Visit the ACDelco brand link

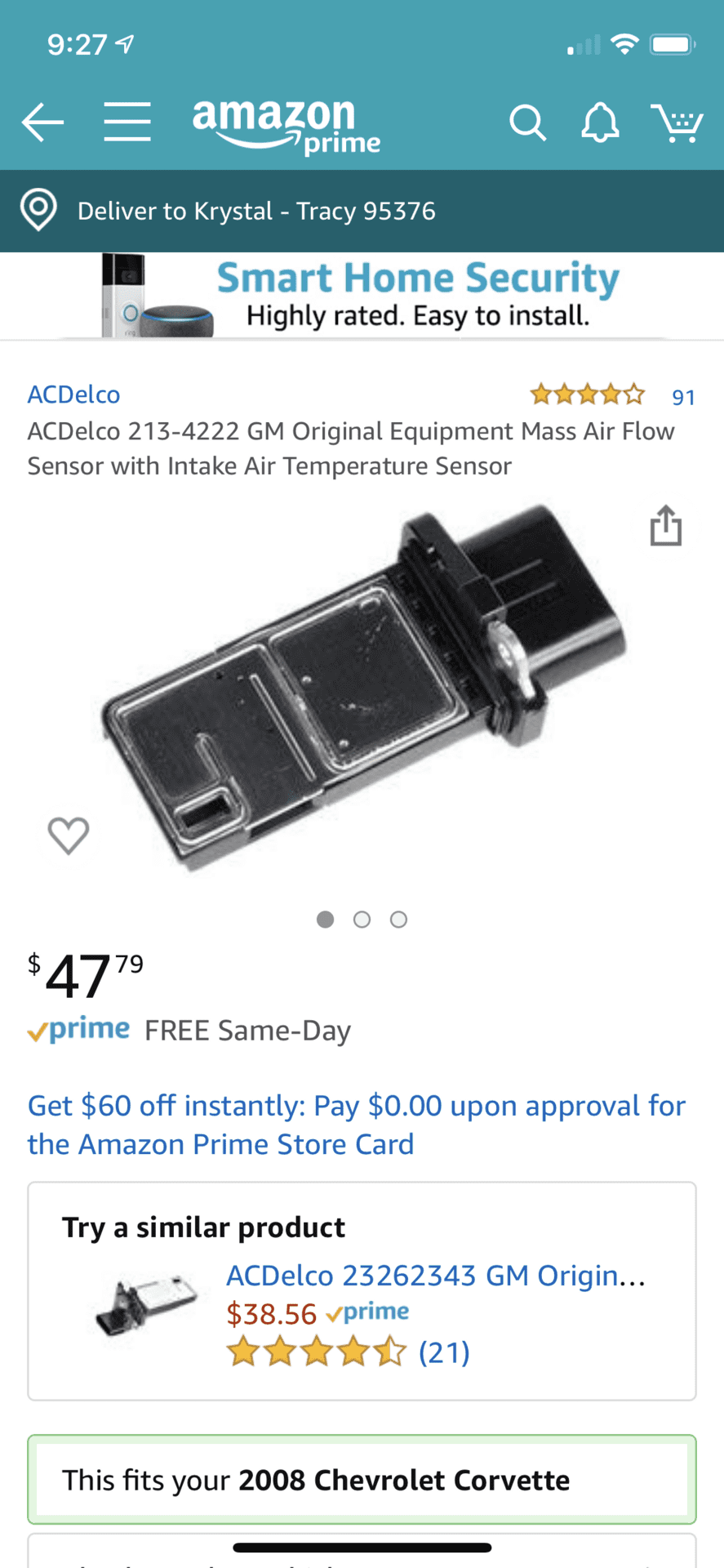click(74, 394)
